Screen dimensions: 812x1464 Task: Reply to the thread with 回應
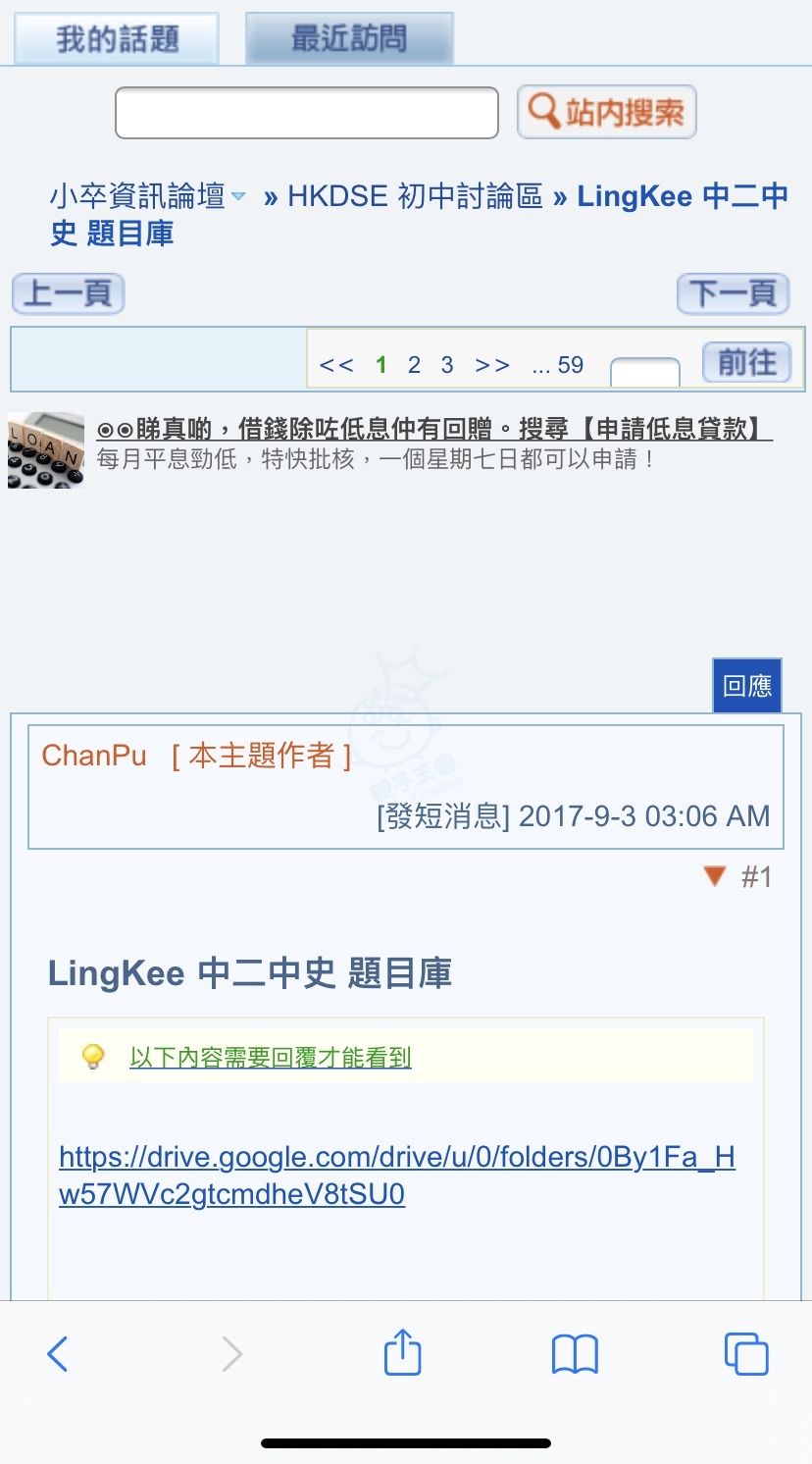tap(746, 685)
